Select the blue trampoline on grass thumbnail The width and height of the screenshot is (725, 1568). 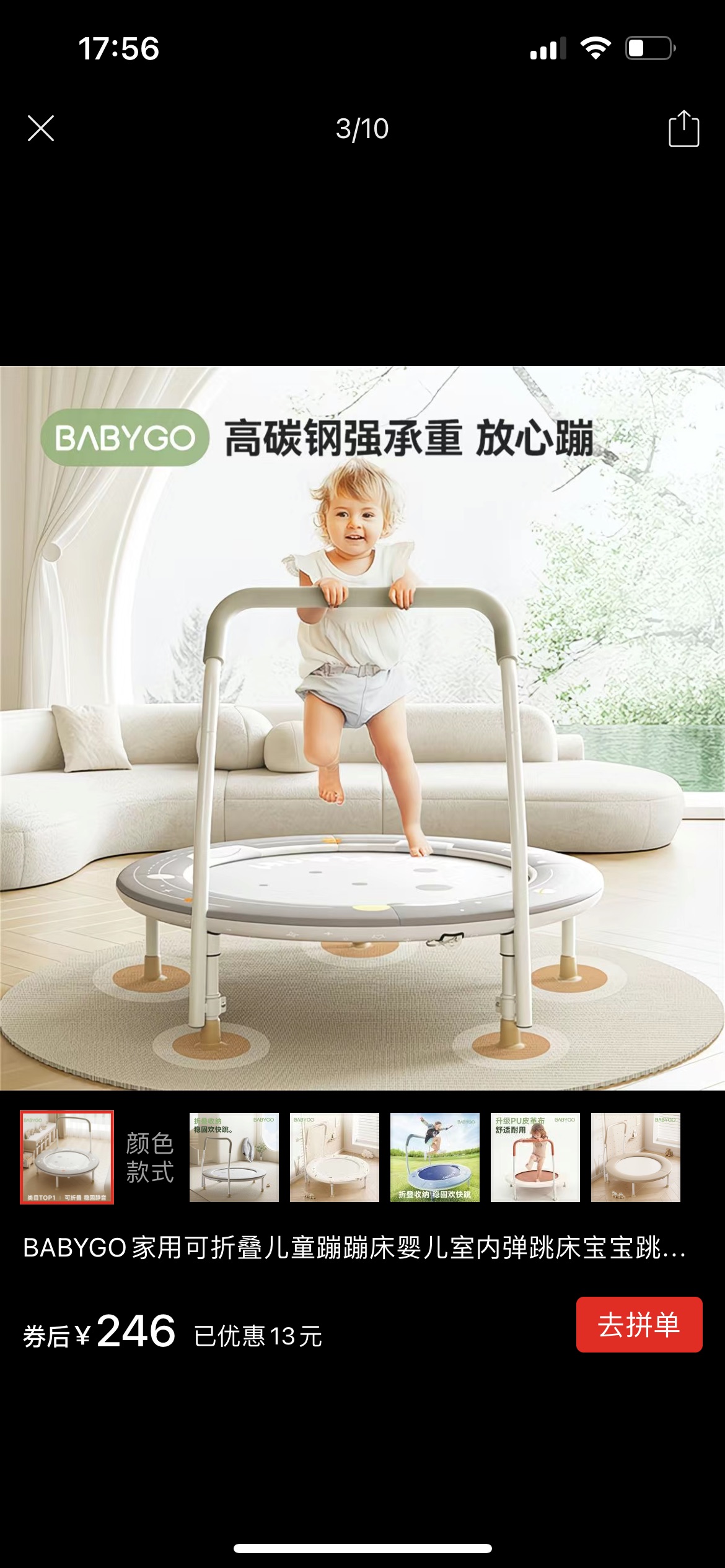pos(434,1157)
